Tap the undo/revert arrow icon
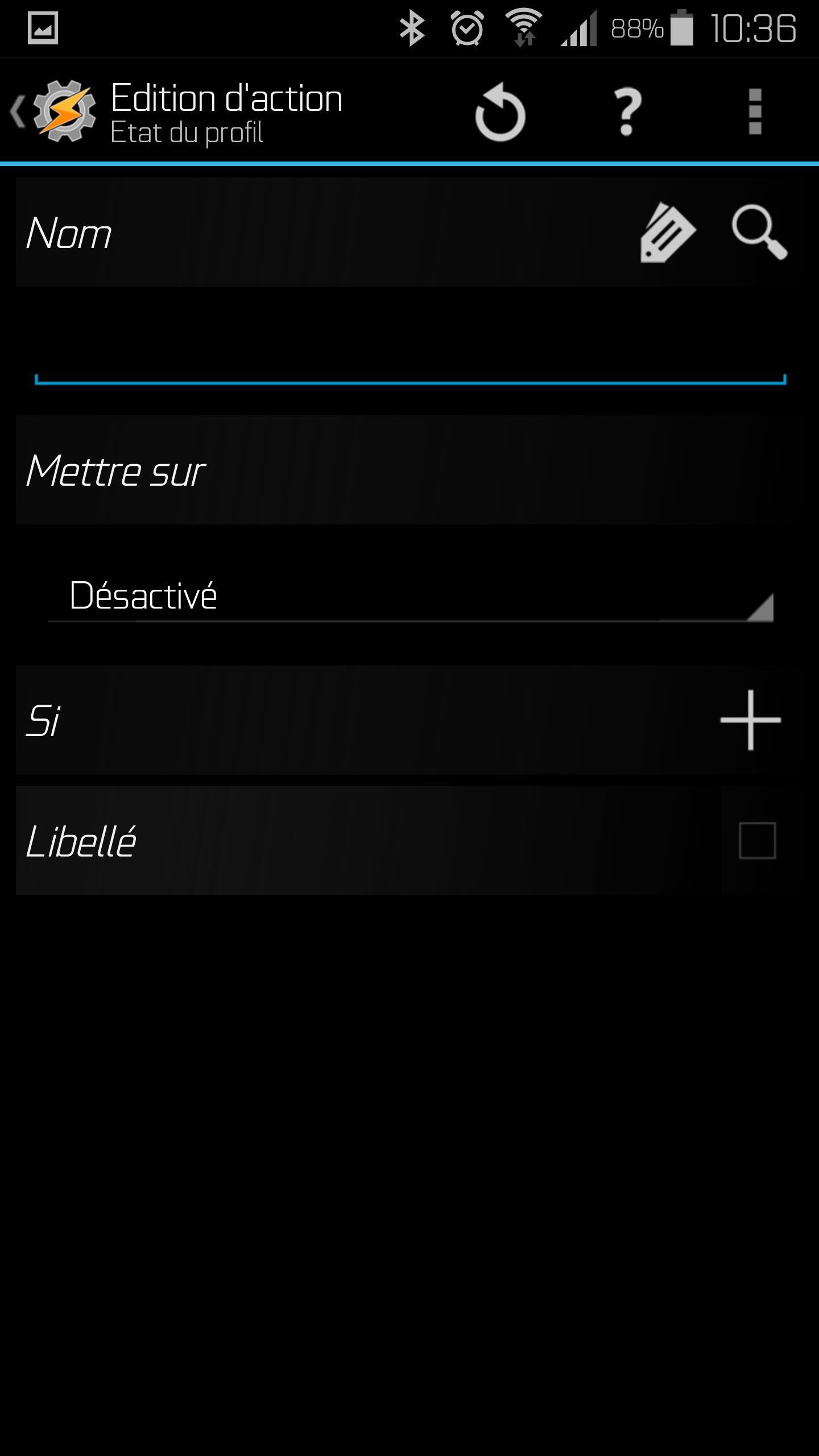 click(500, 113)
